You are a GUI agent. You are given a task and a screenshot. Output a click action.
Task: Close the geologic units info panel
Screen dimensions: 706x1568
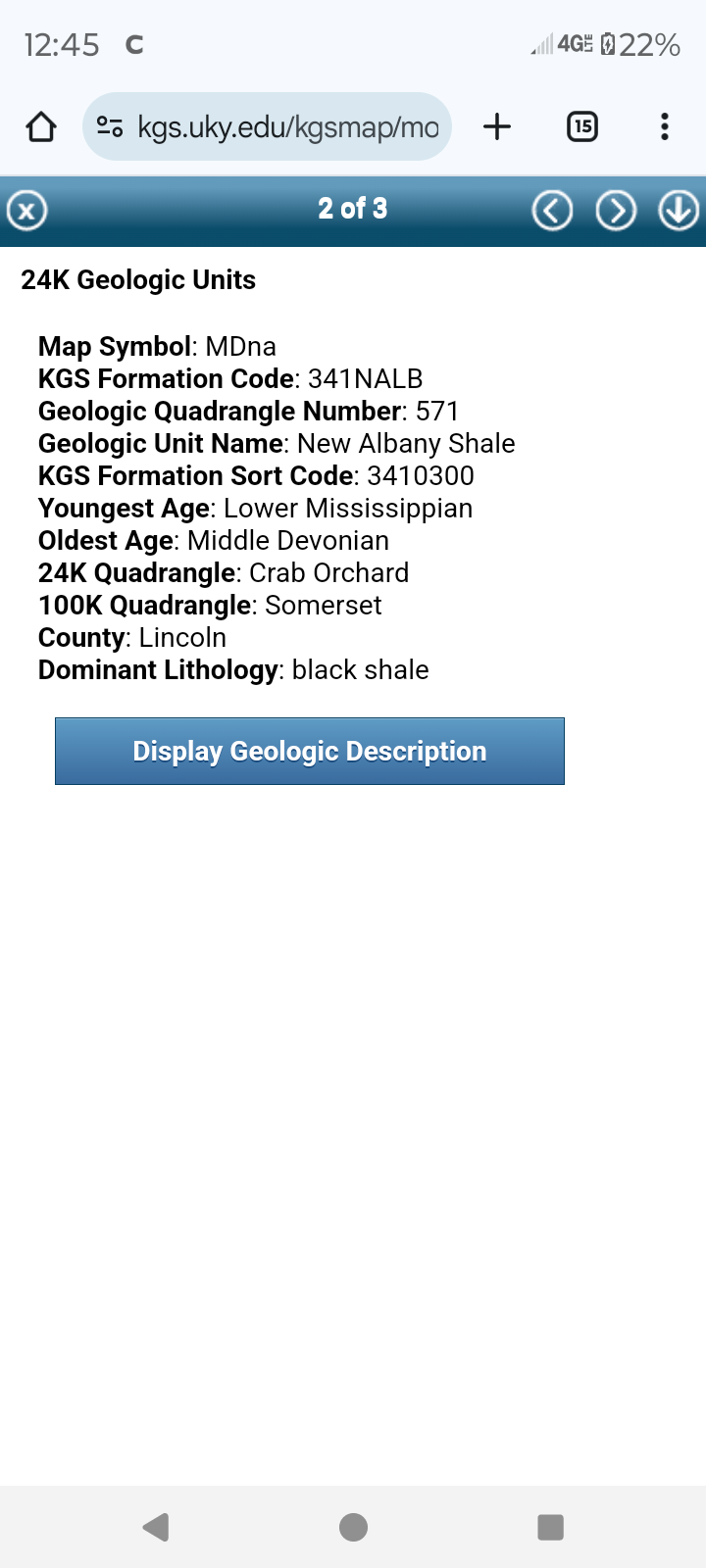tap(26, 211)
